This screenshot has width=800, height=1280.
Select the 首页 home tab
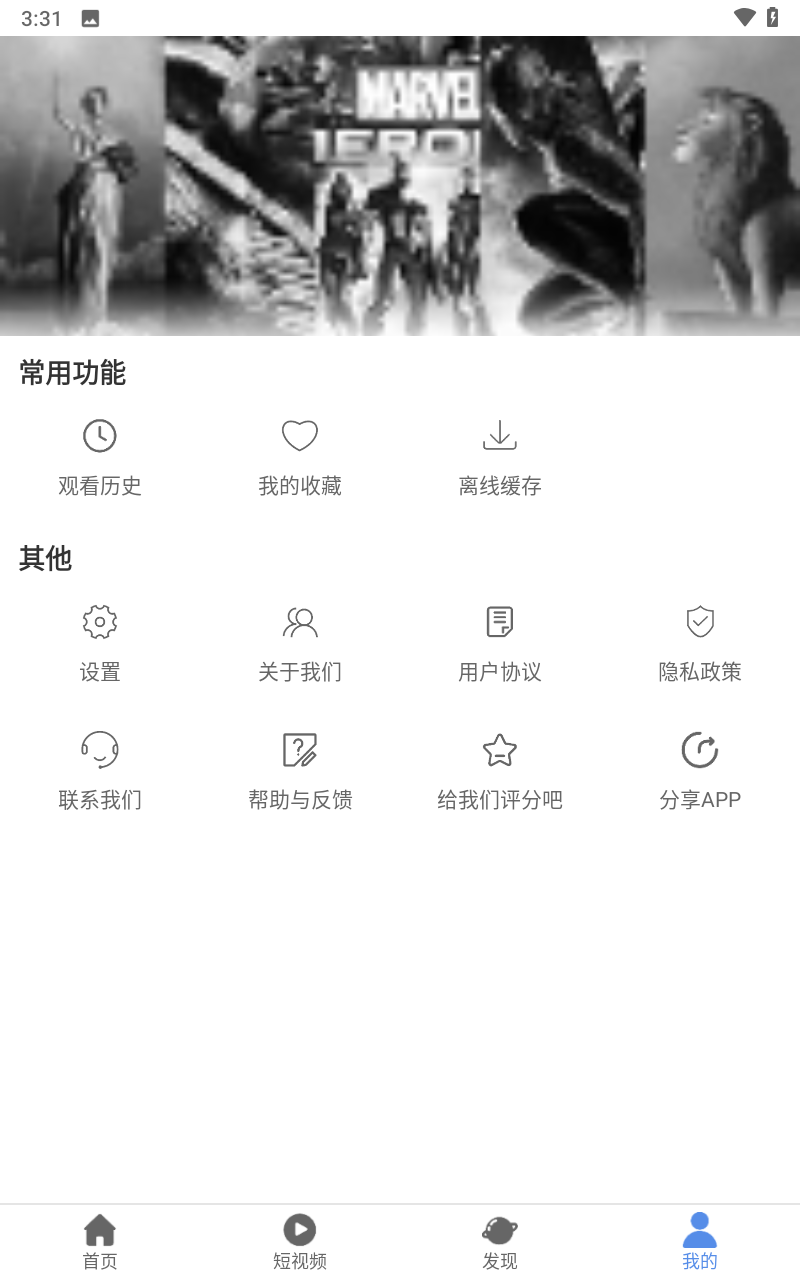coord(100,1240)
